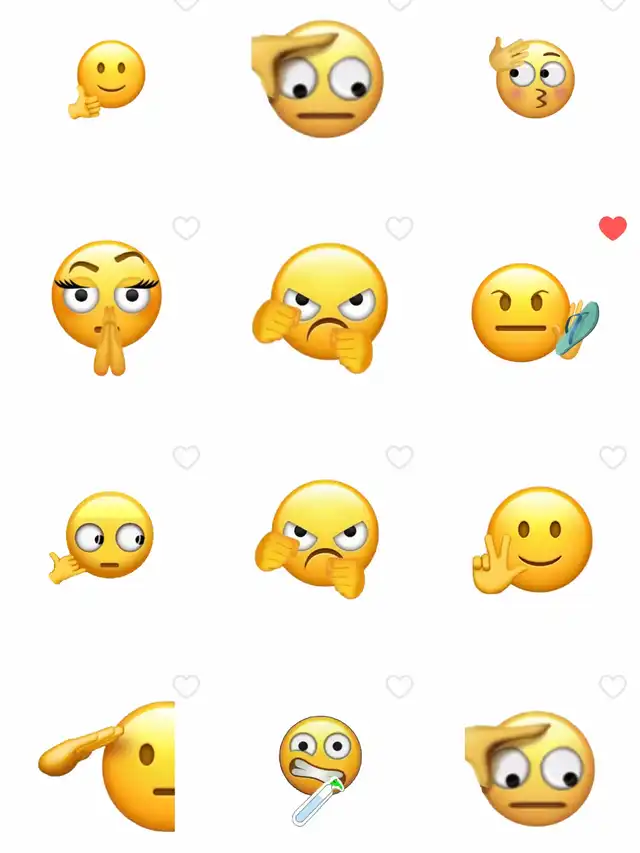Open the smiling emoji with hand on chin
The image size is (640, 853).
point(108,78)
